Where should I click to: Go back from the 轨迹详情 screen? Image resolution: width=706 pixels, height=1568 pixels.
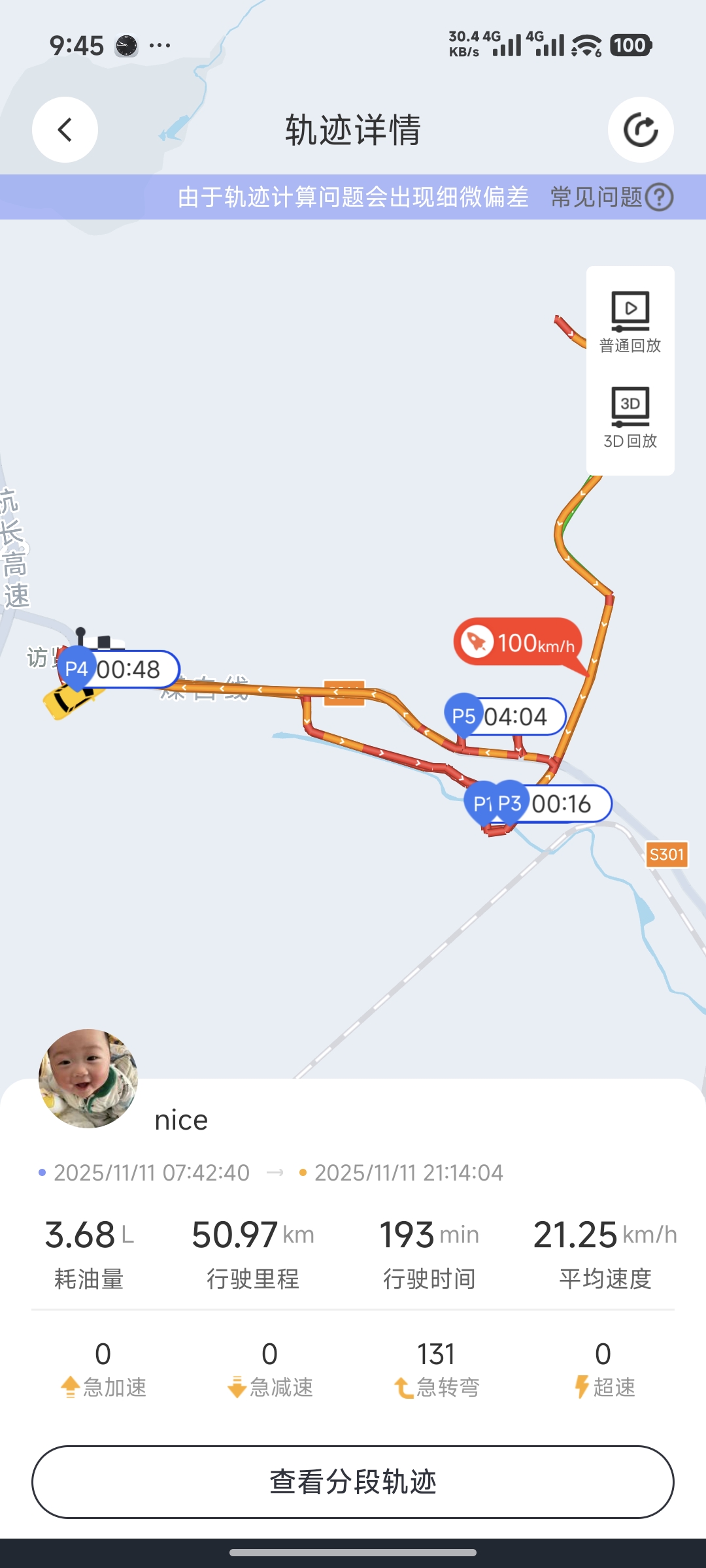click(x=65, y=129)
